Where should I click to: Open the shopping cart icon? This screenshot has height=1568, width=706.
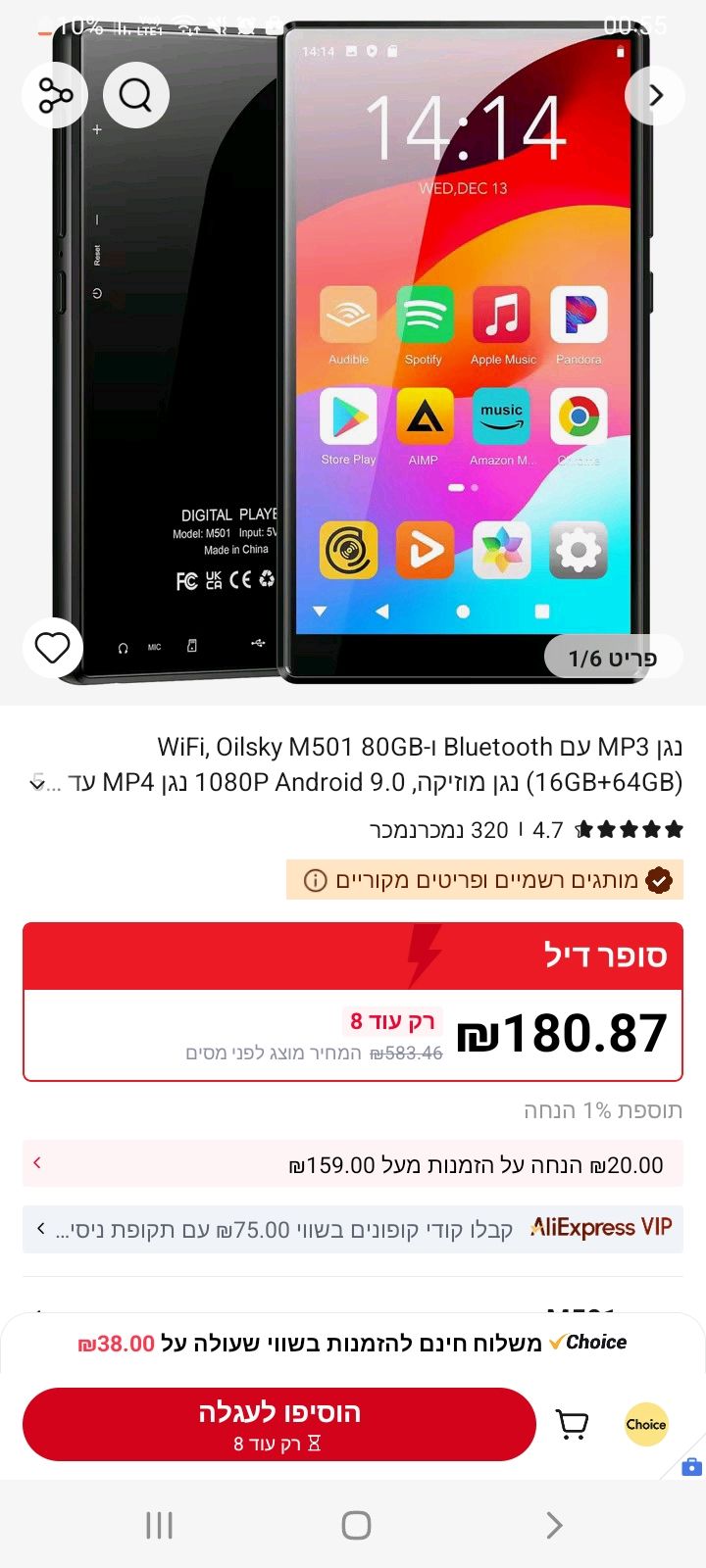coord(573,1424)
